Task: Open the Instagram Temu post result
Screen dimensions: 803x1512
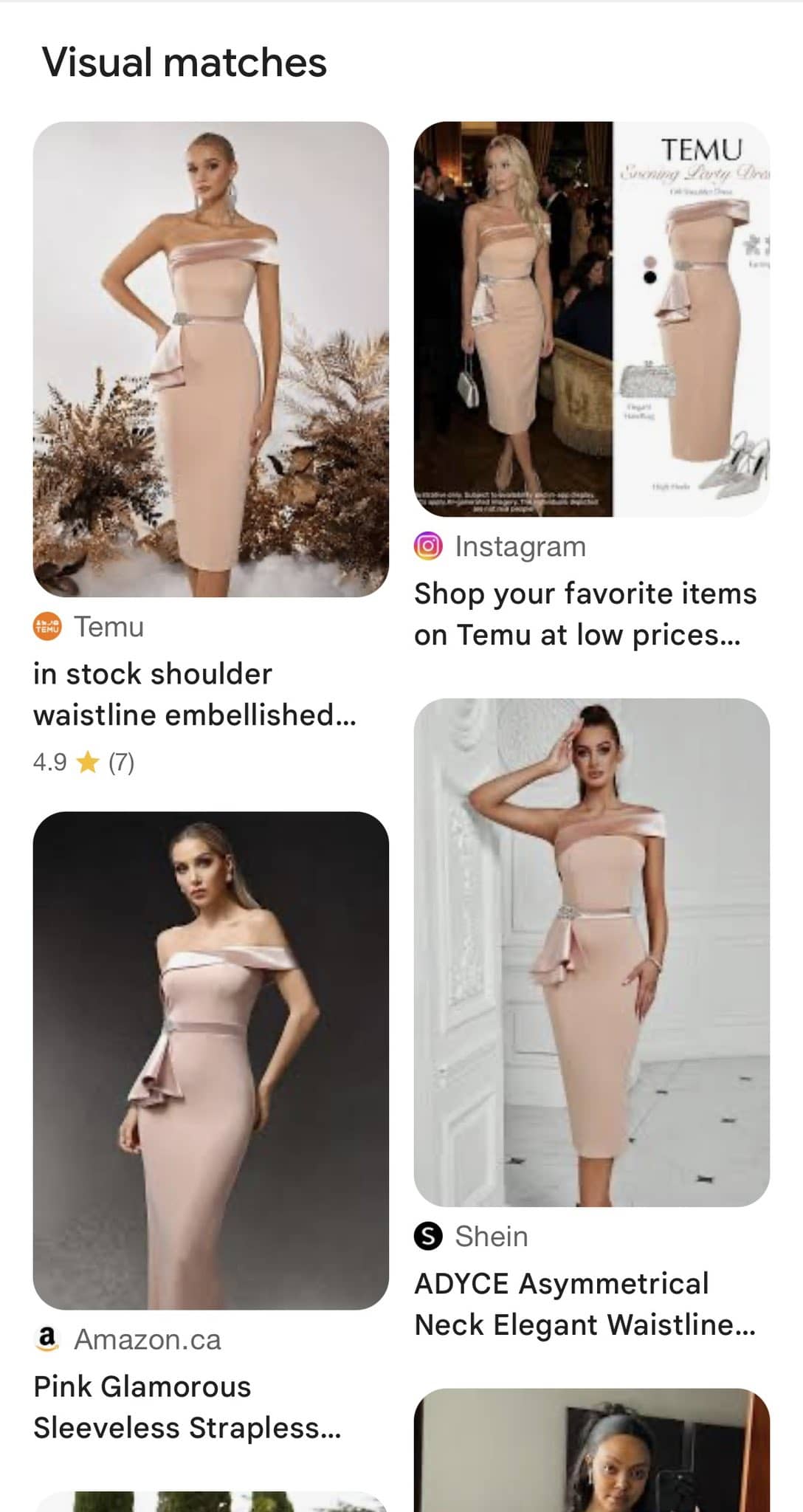Action: (x=592, y=319)
